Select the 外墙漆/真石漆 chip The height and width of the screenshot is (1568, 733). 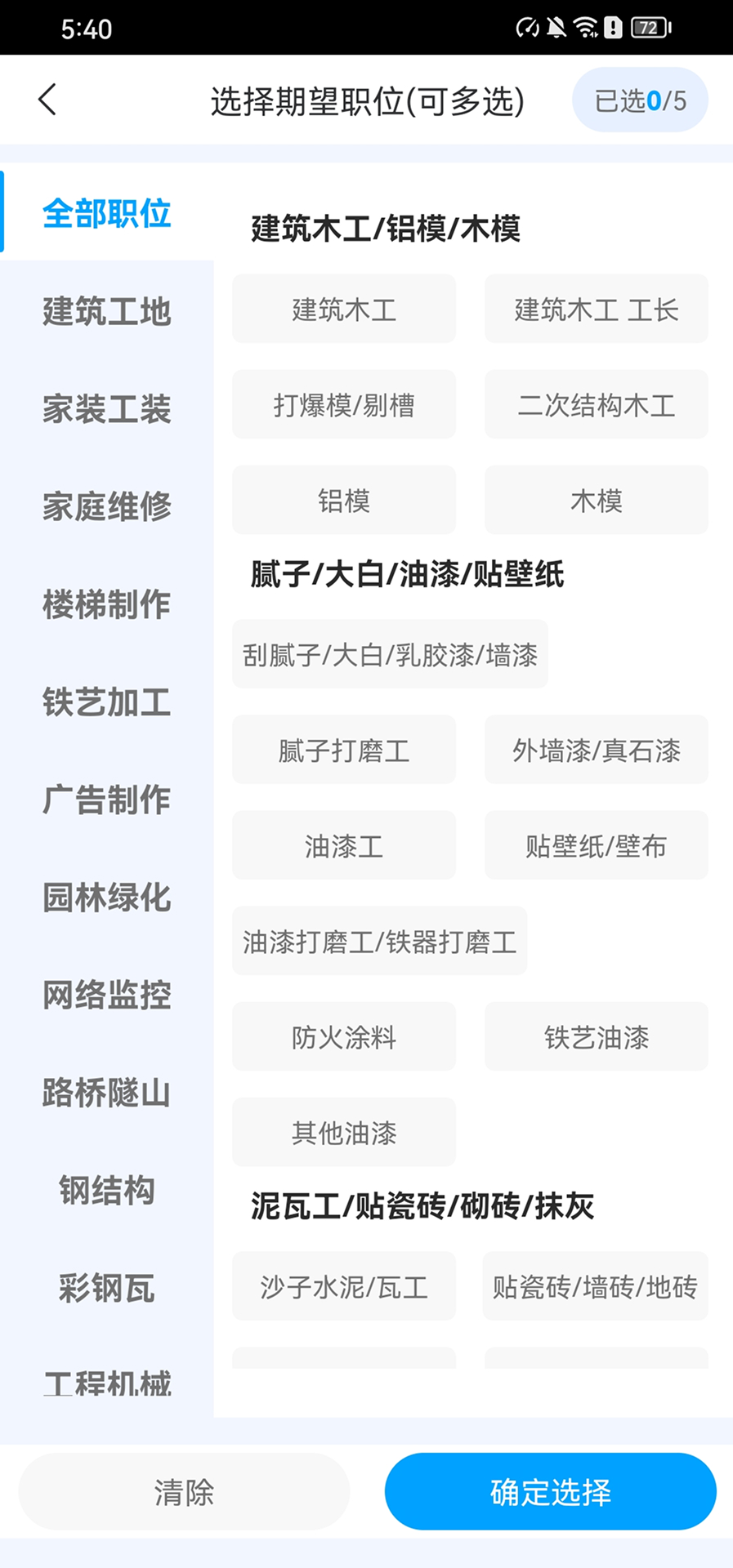(x=596, y=750)
